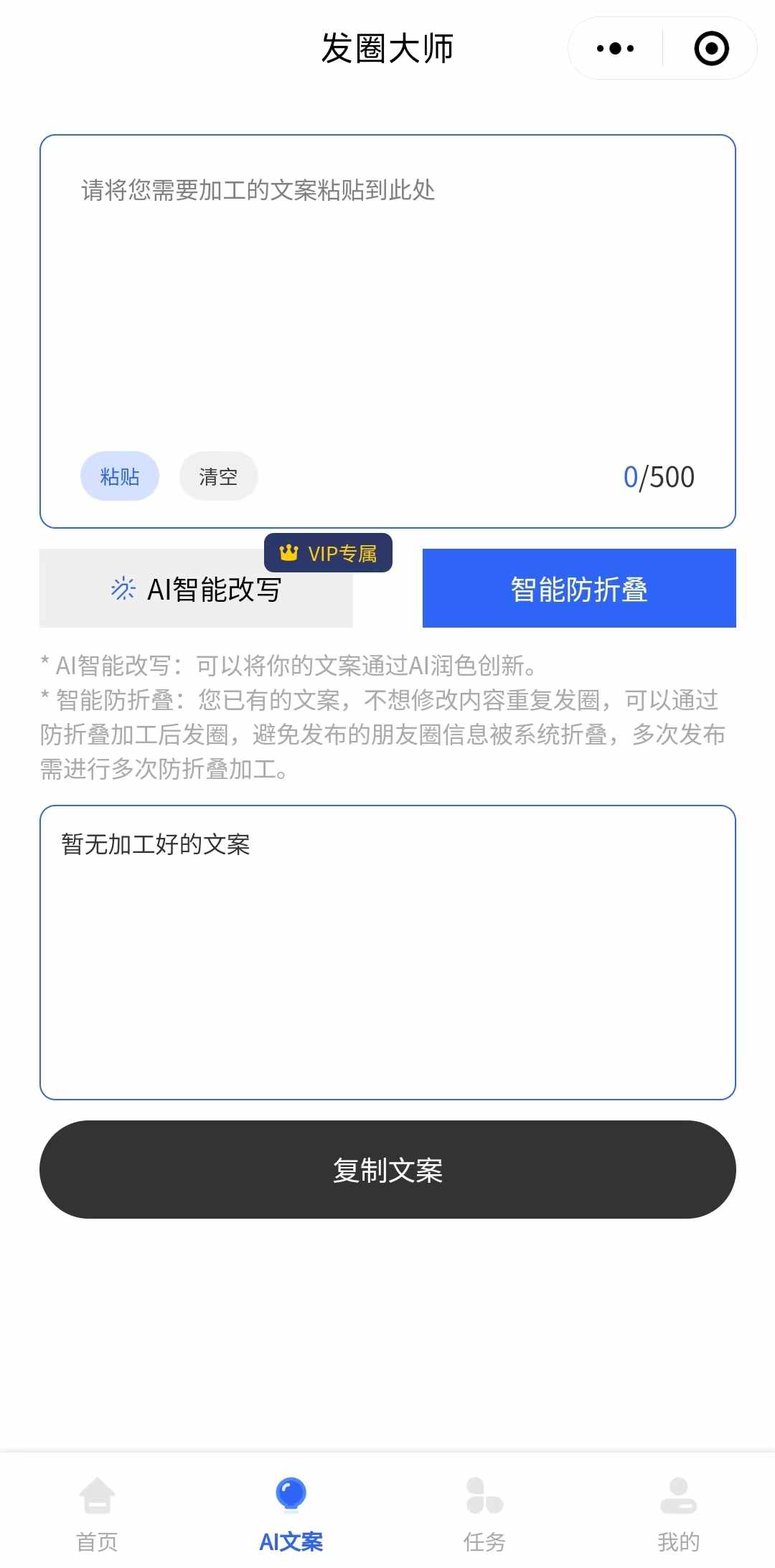This screenshot has height=1568, width=775.
Task: Start AI智能改写 rewriting
Action: click(196, 589)
